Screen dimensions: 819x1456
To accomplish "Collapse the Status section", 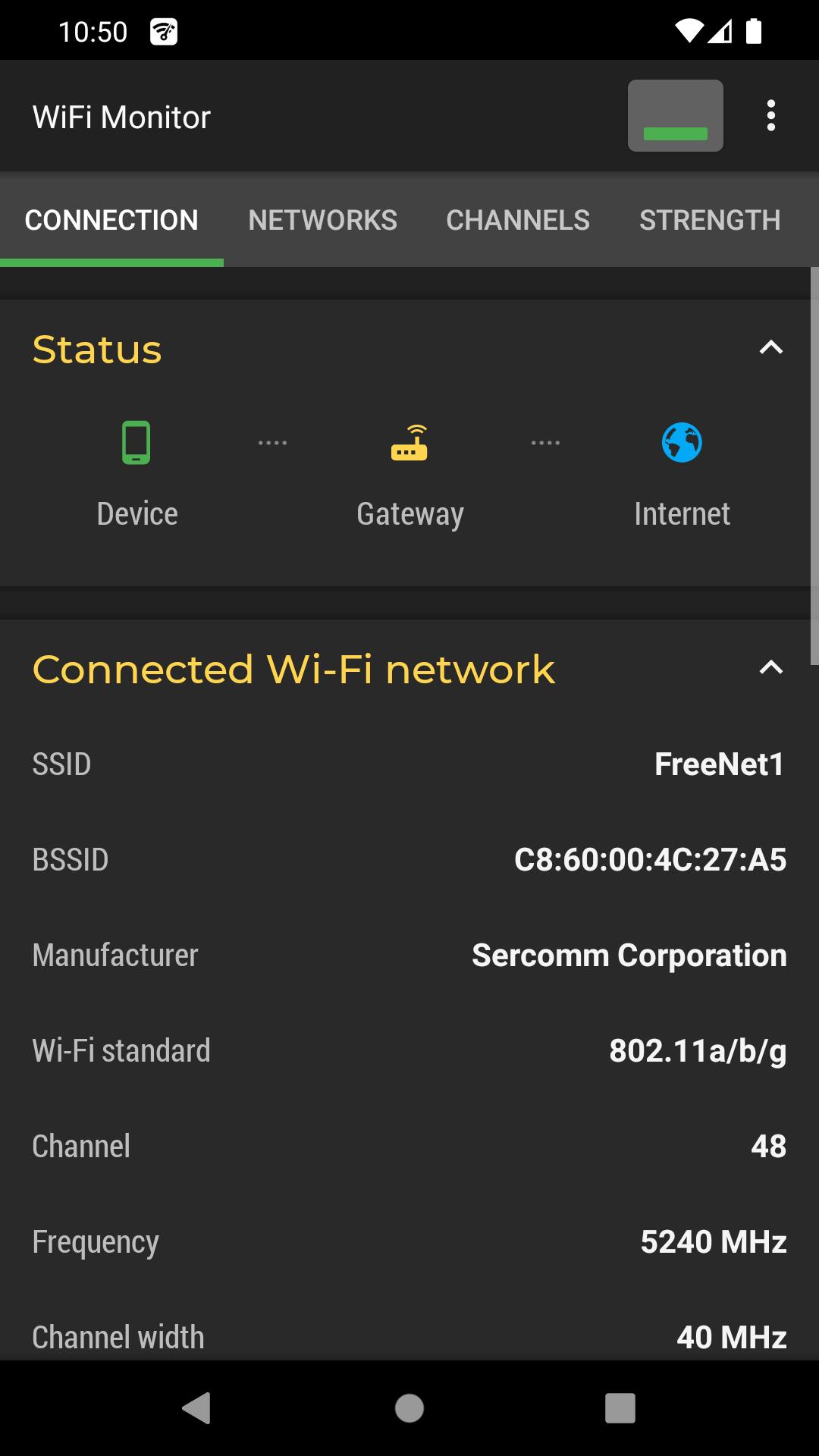I will [x=770, y=348].
